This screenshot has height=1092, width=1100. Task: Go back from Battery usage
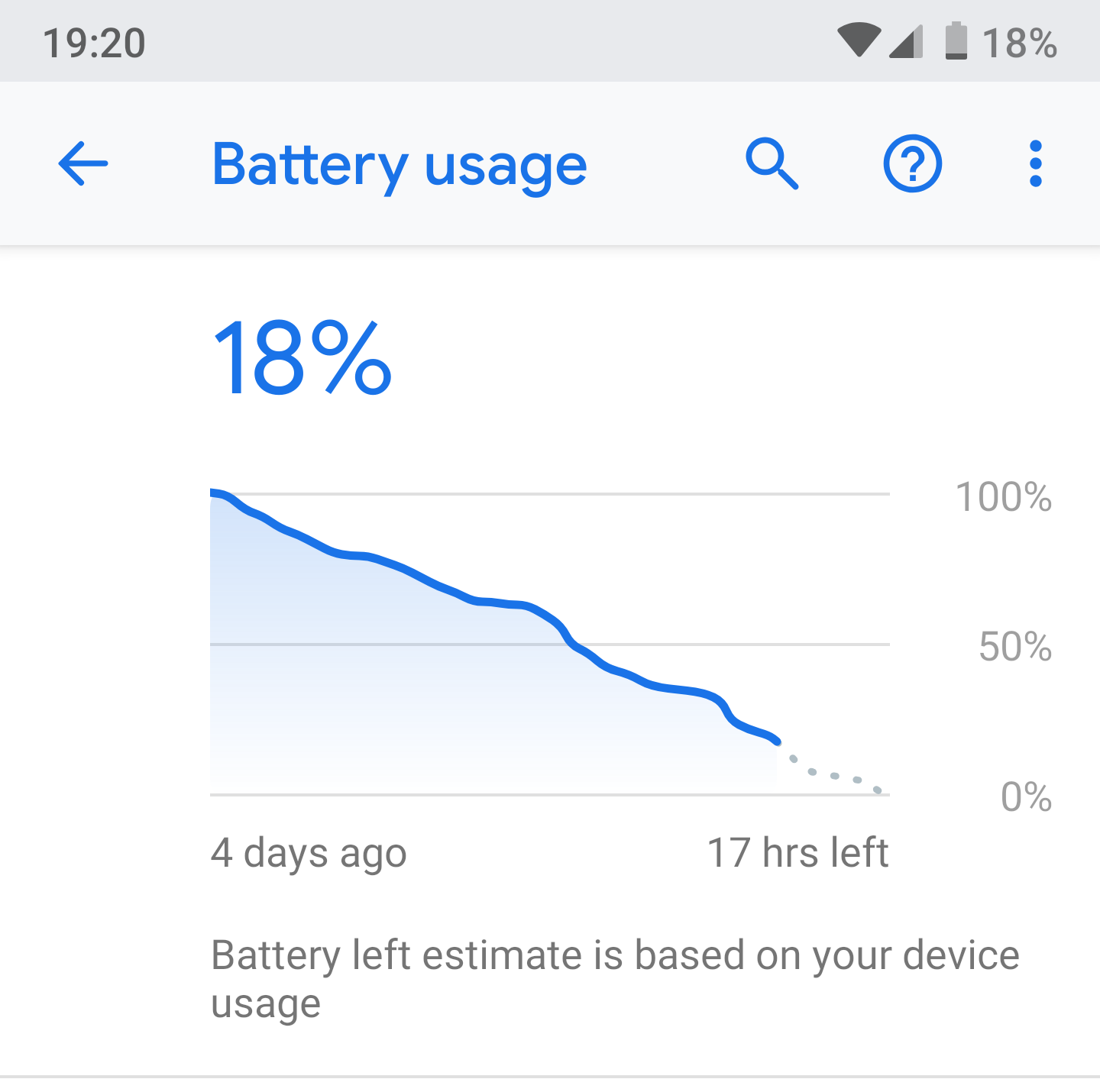(82, 163)
